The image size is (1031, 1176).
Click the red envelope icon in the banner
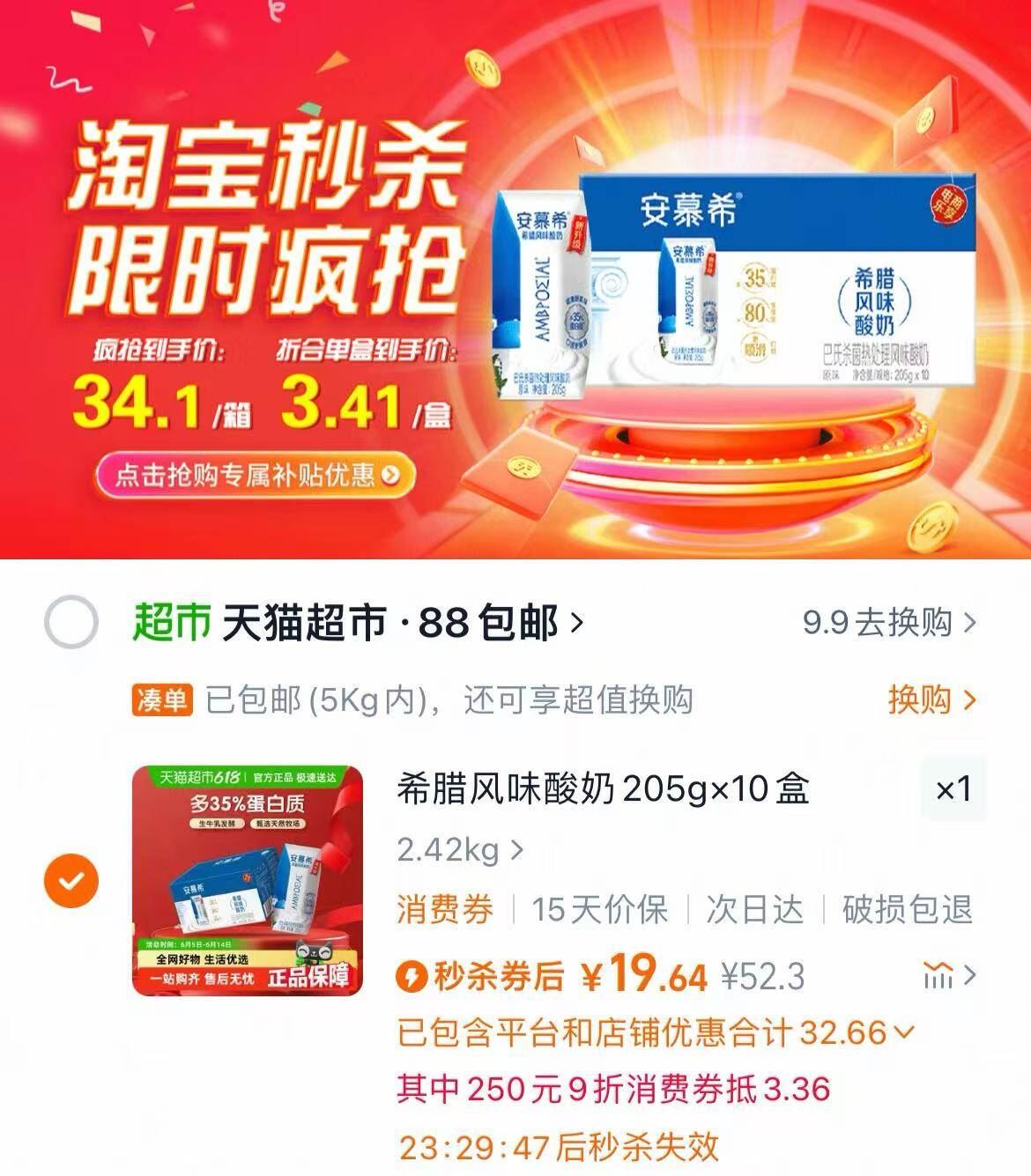tap(923, 123)
